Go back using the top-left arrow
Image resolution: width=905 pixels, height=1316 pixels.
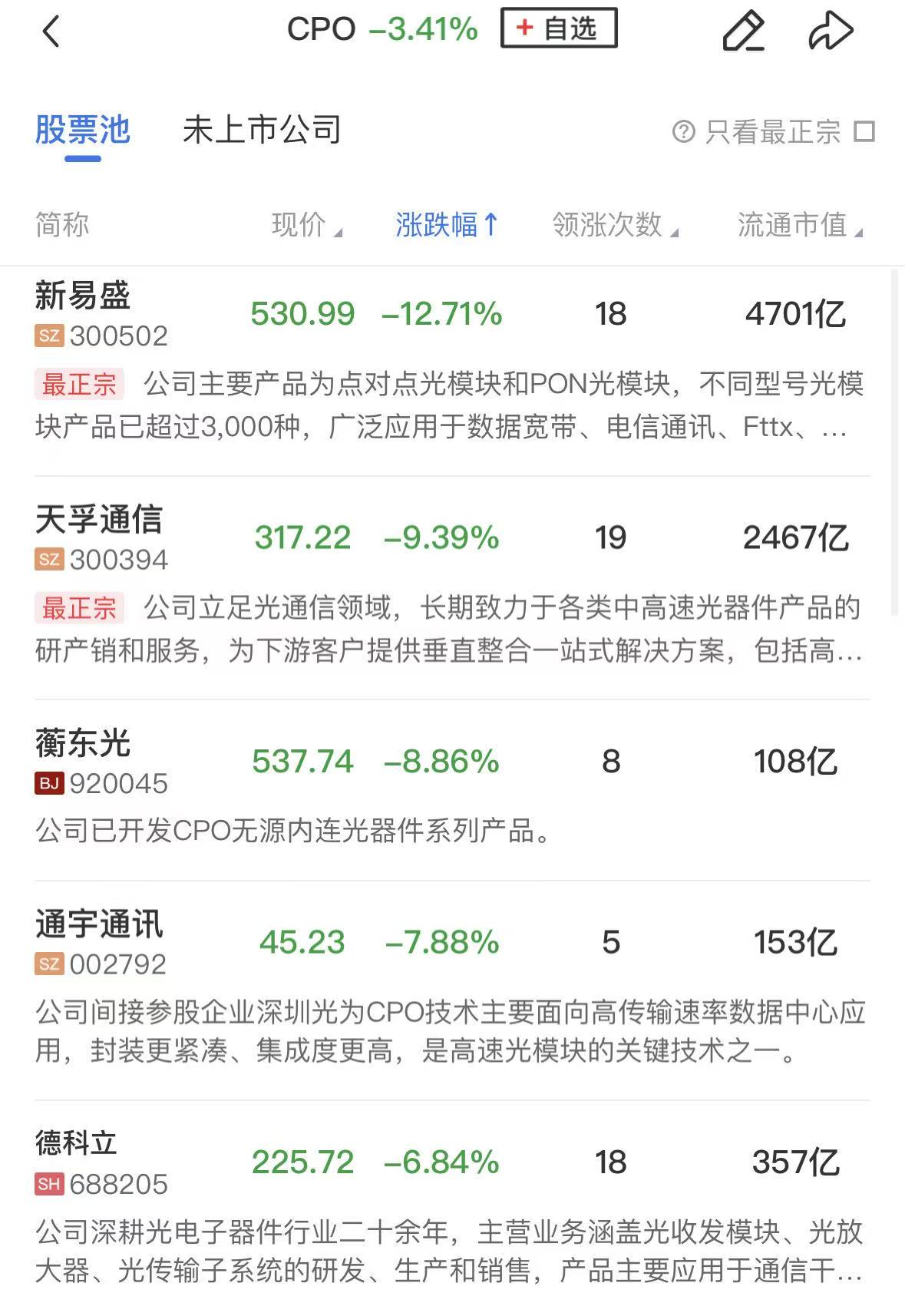tap(51, 32)
